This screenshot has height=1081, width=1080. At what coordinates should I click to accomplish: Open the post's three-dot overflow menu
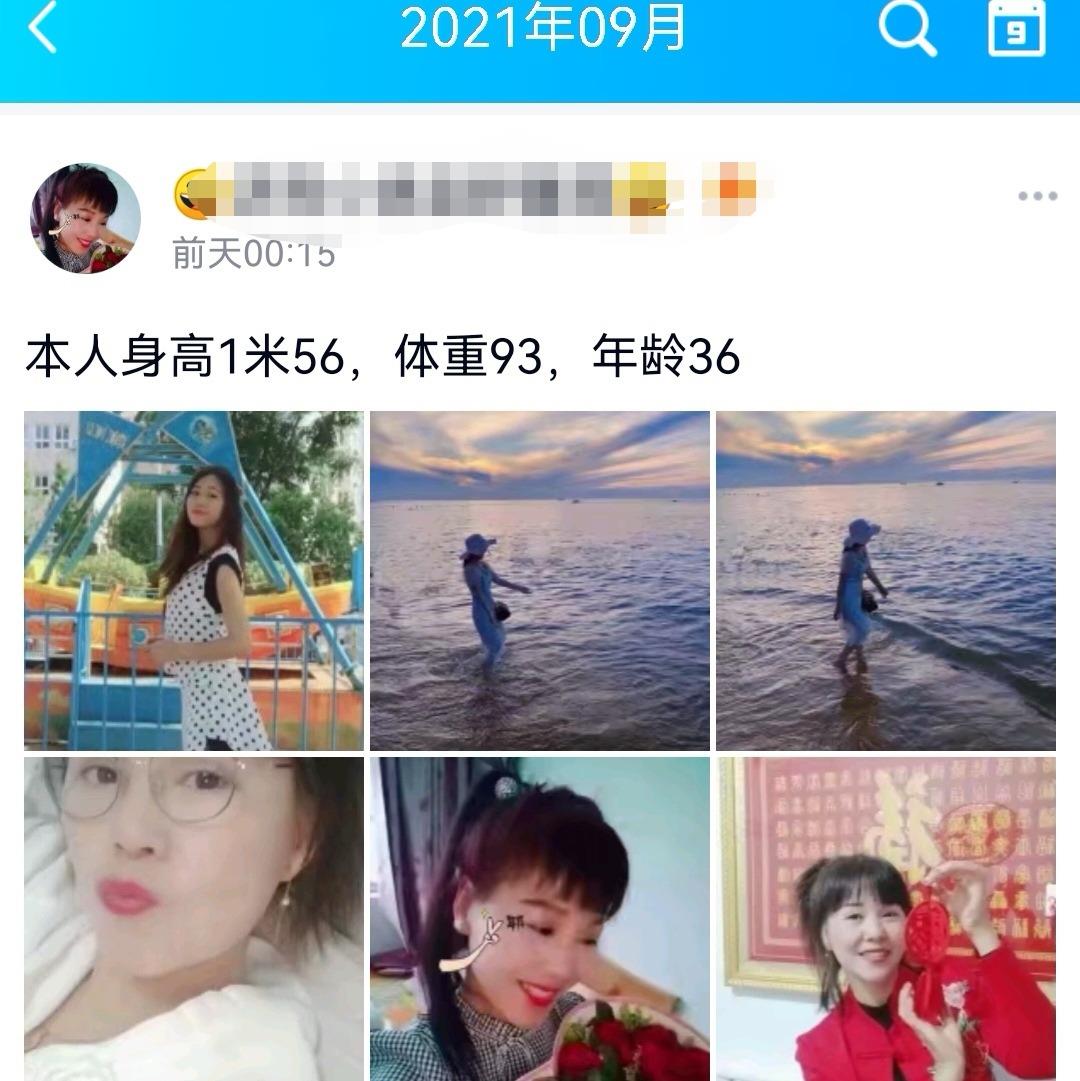1037,196
